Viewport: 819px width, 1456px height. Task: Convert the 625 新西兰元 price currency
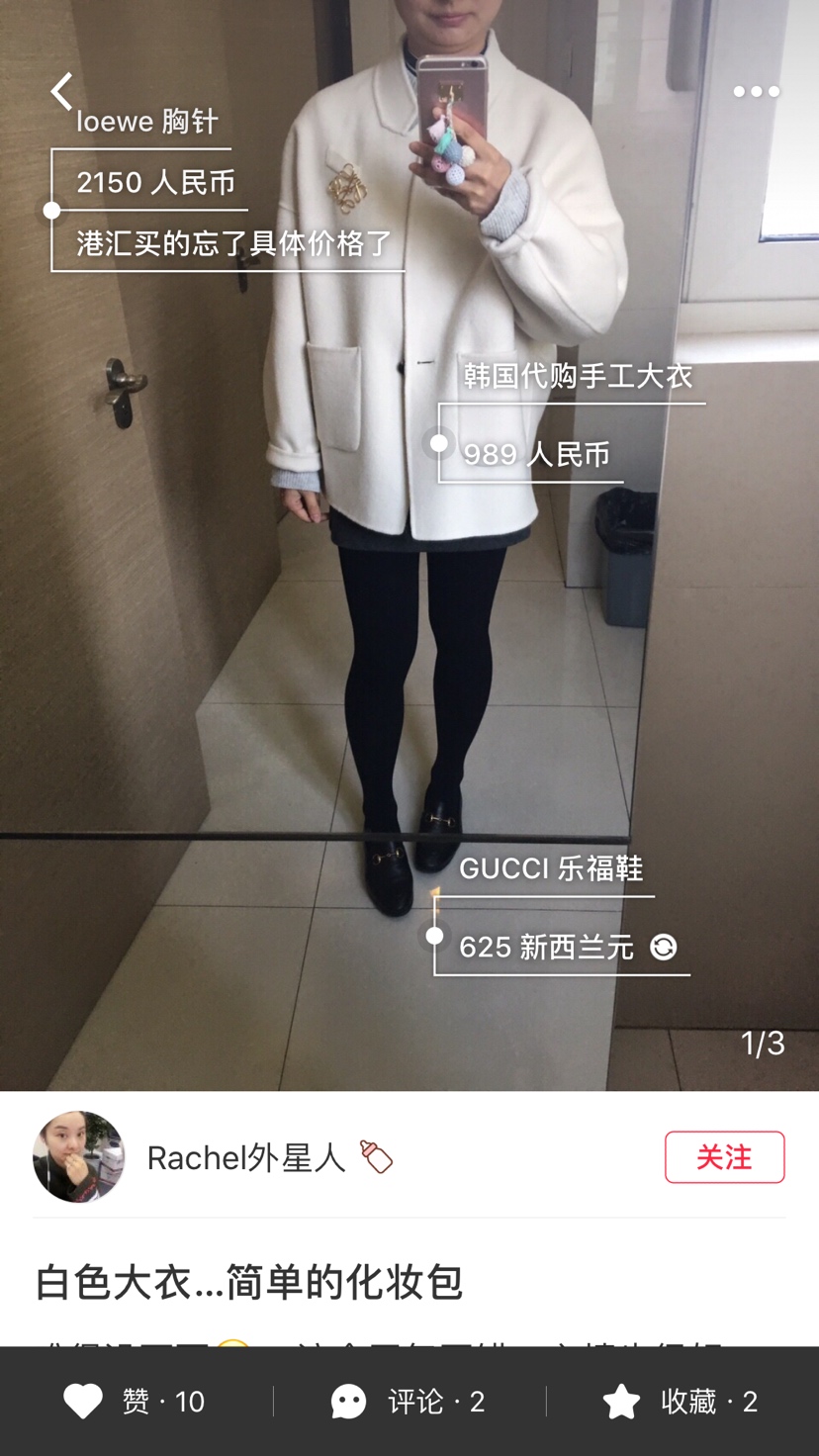663,948
